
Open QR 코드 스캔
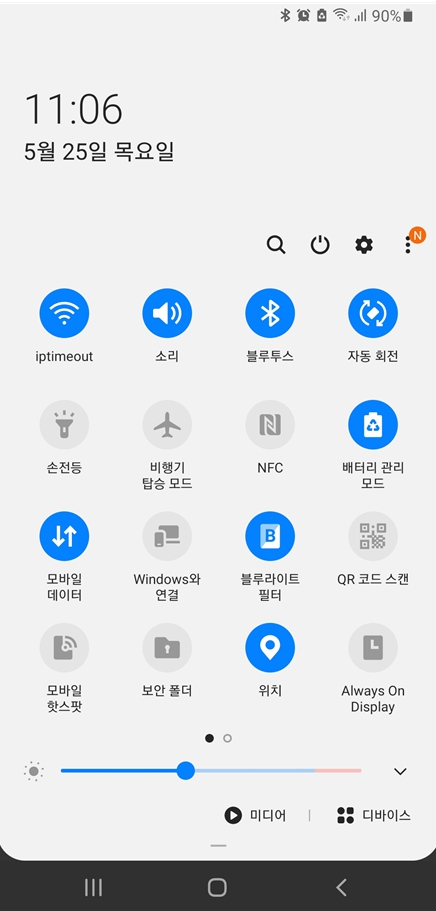[373, 536]
